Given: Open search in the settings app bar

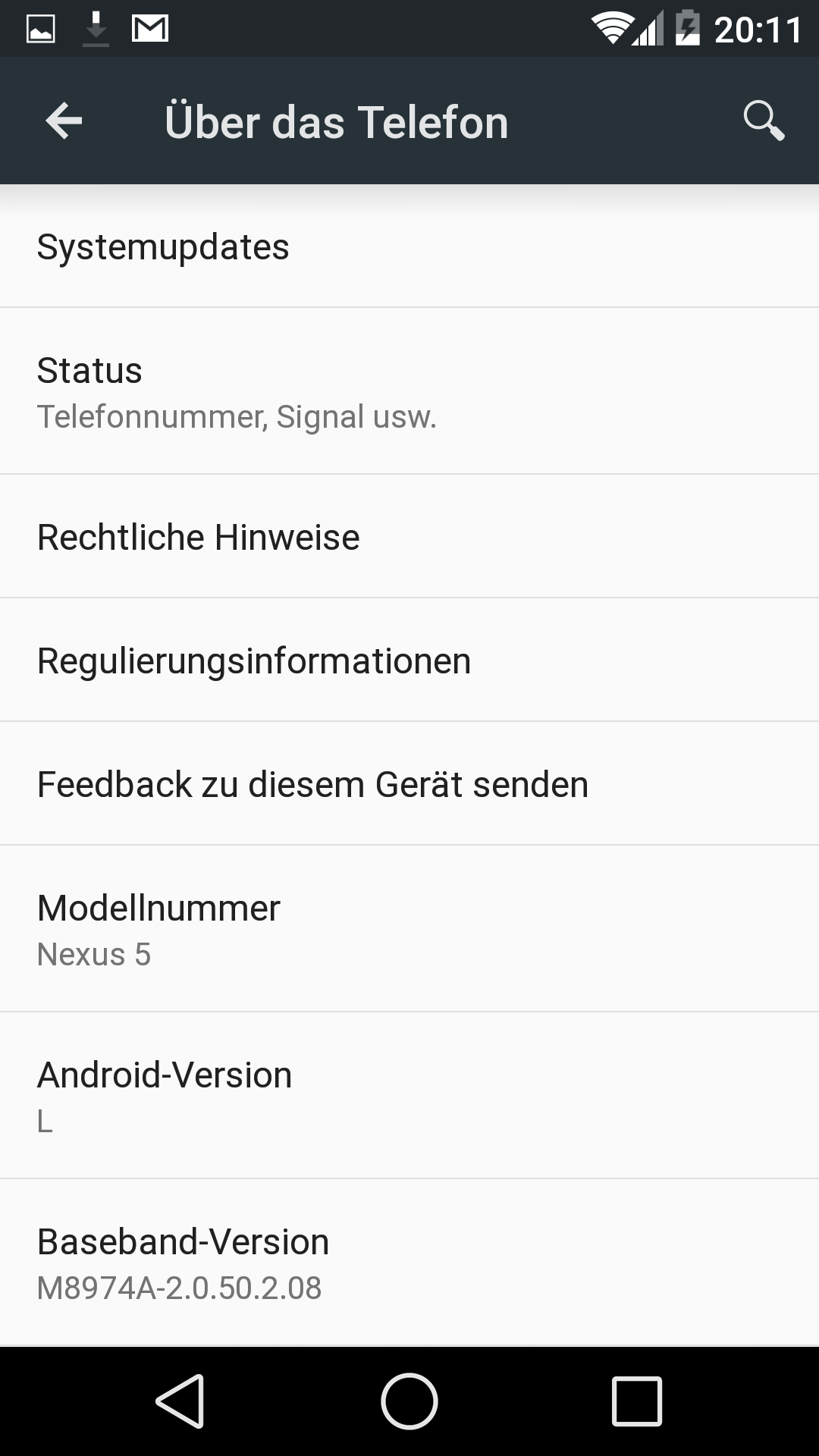Looking at the screenshot, I should click(763, 121).
